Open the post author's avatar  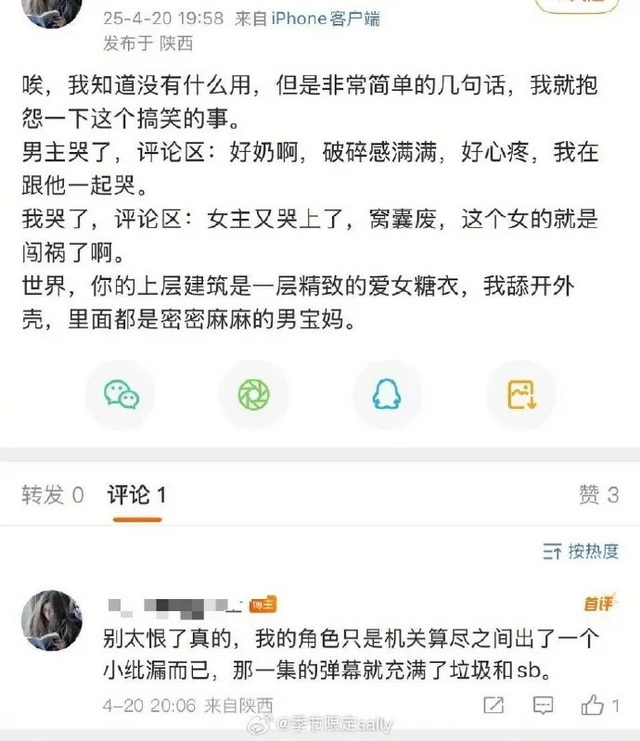click(51, 10)
